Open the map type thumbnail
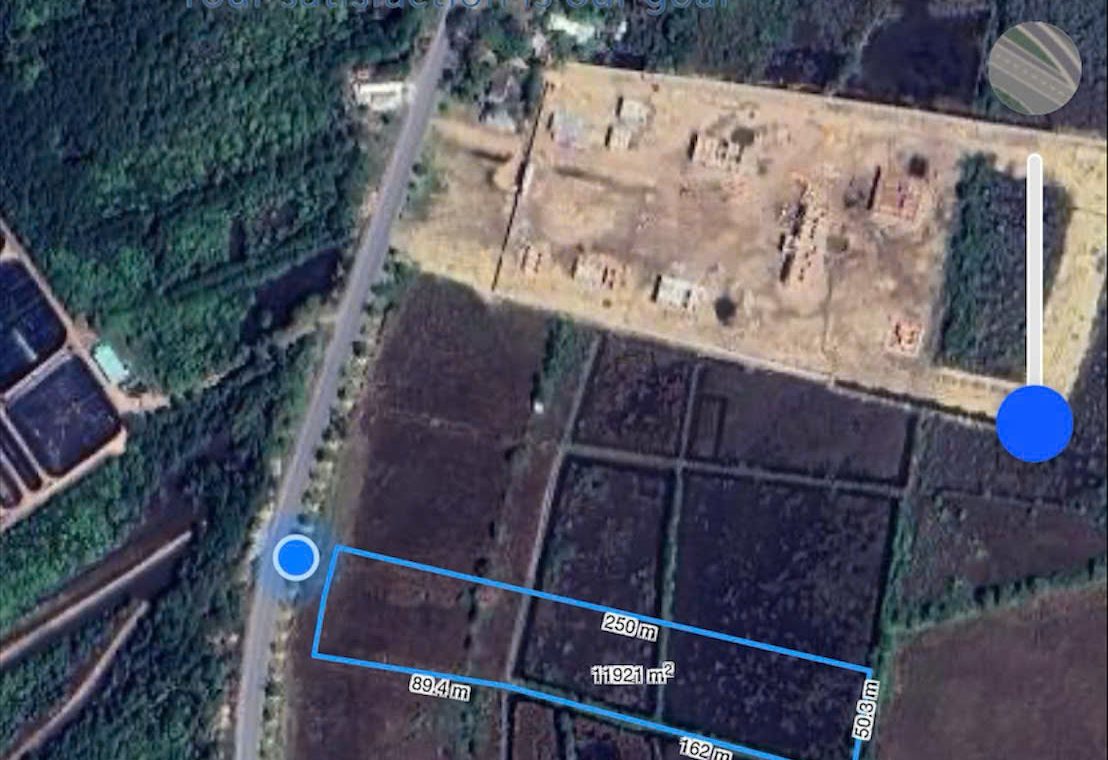 coord(1034,68)
